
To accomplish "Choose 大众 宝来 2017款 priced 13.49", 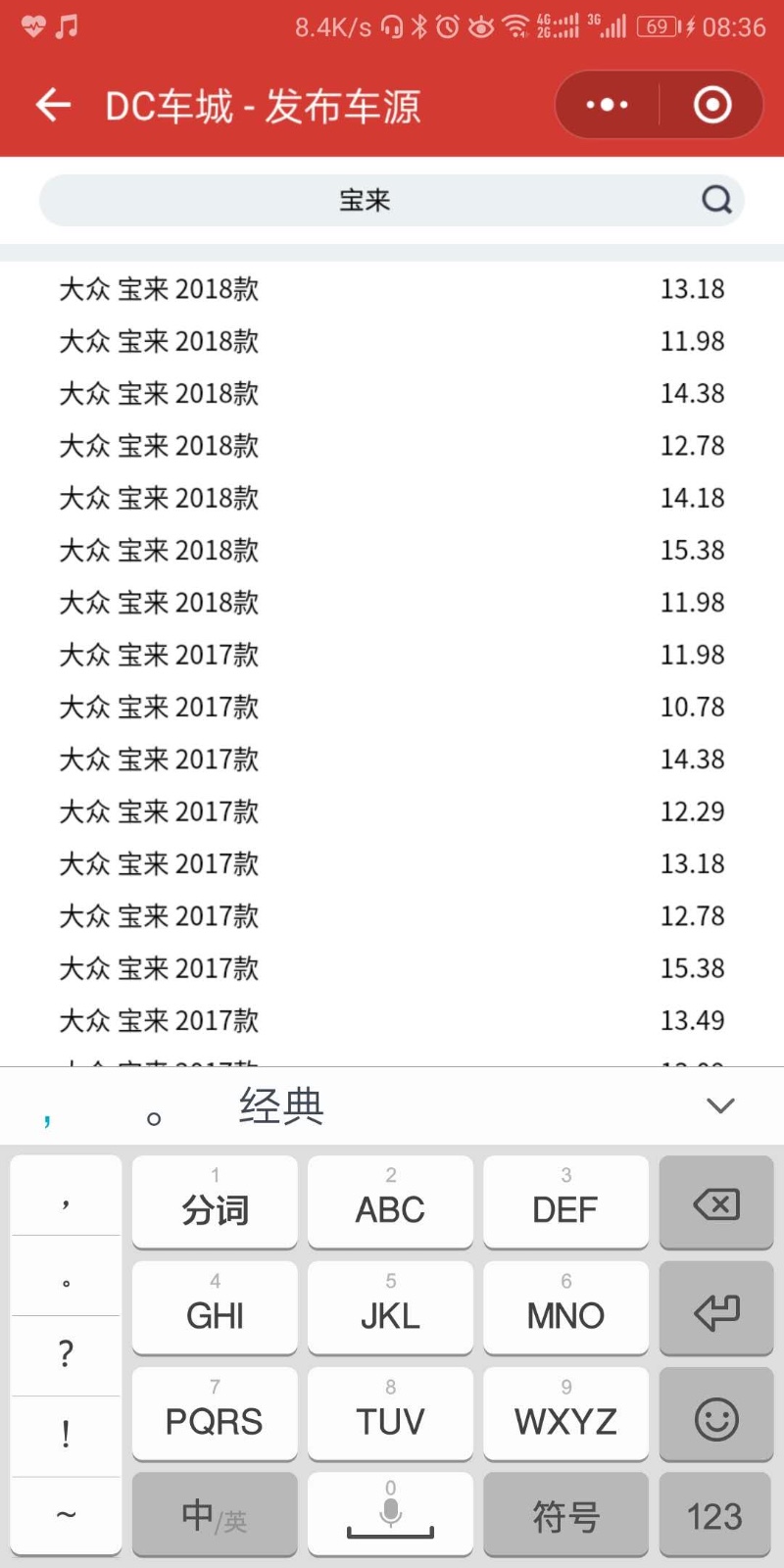I will pos(392,1020).
